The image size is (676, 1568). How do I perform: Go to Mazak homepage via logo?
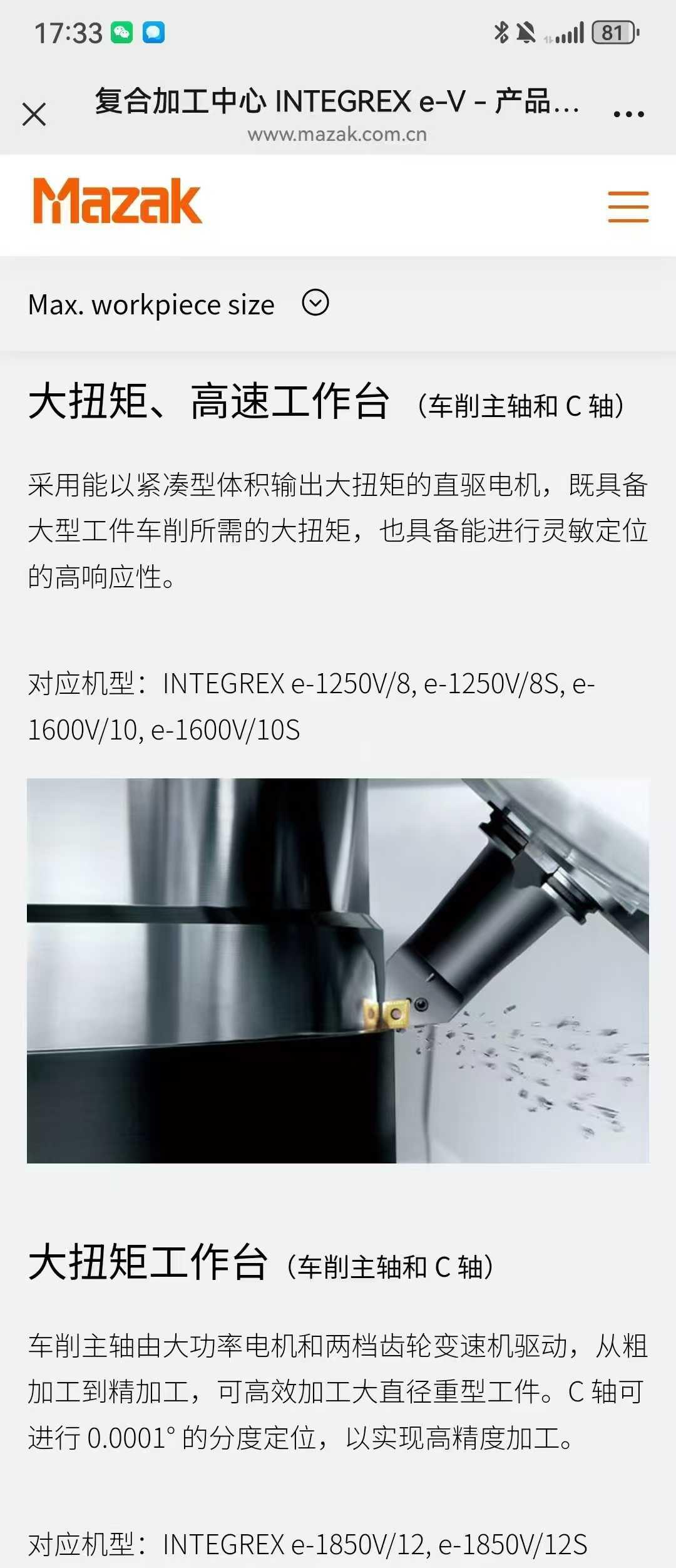(118, 202)
